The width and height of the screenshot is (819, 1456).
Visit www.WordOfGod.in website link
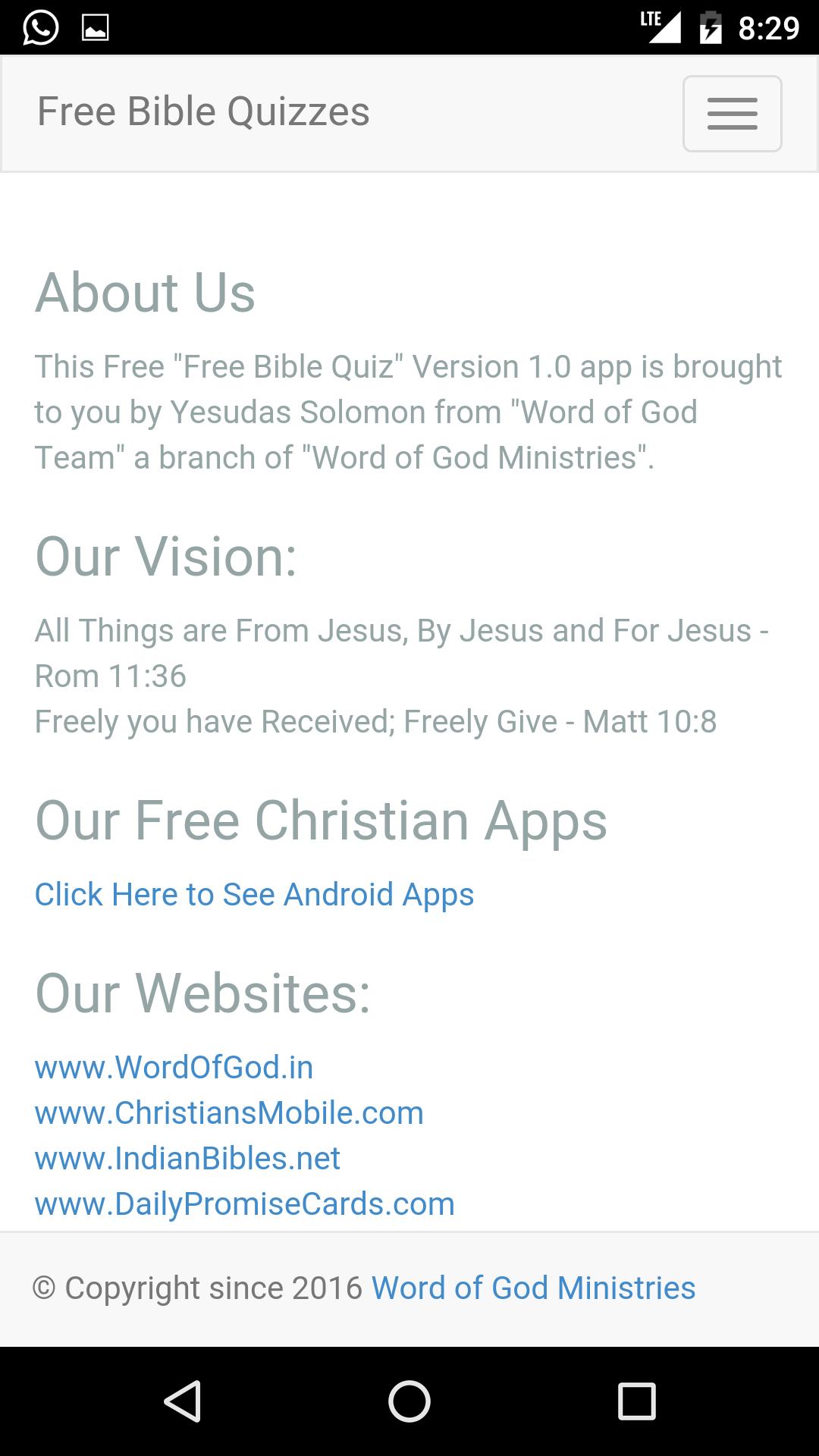pos(173,1067)
